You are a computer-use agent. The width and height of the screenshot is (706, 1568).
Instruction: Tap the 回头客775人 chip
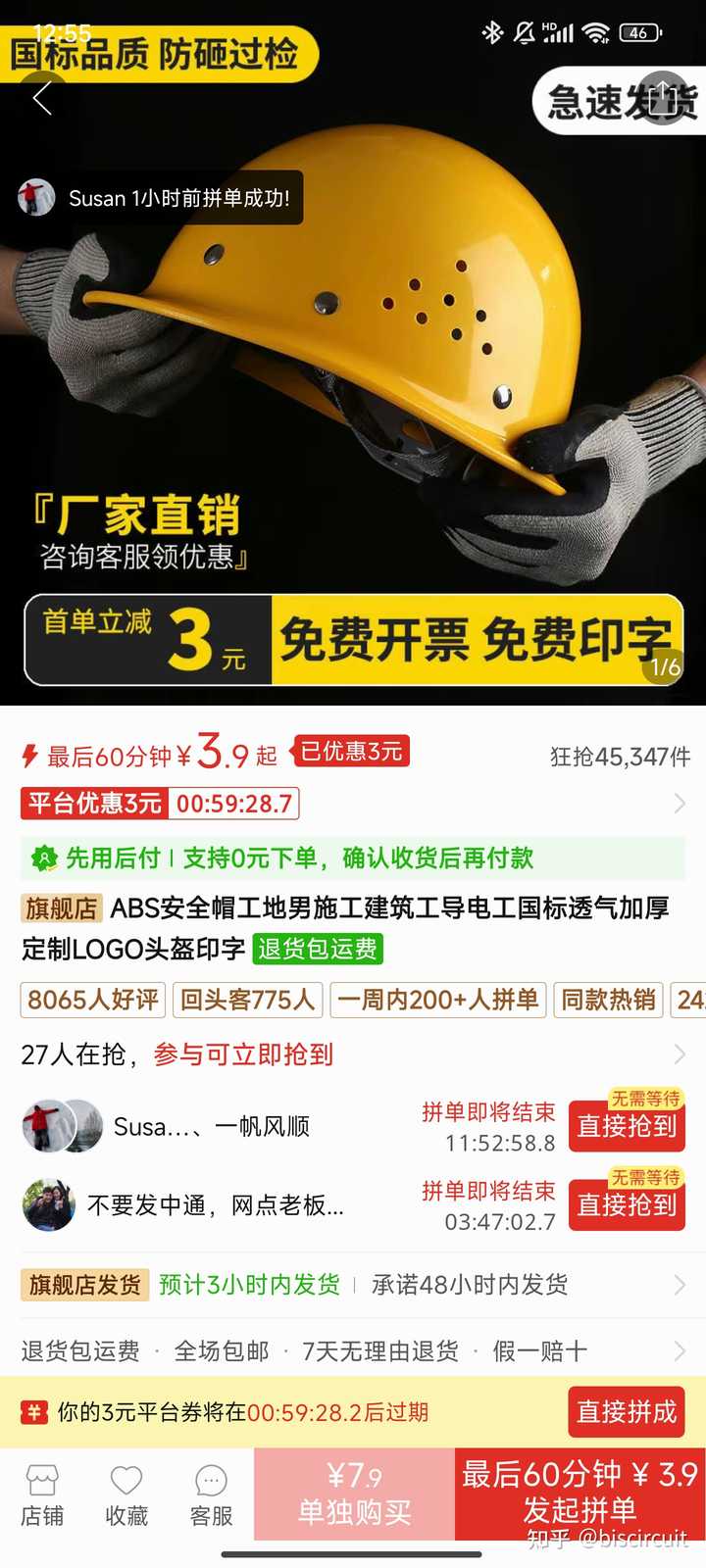pos(247,1000)
